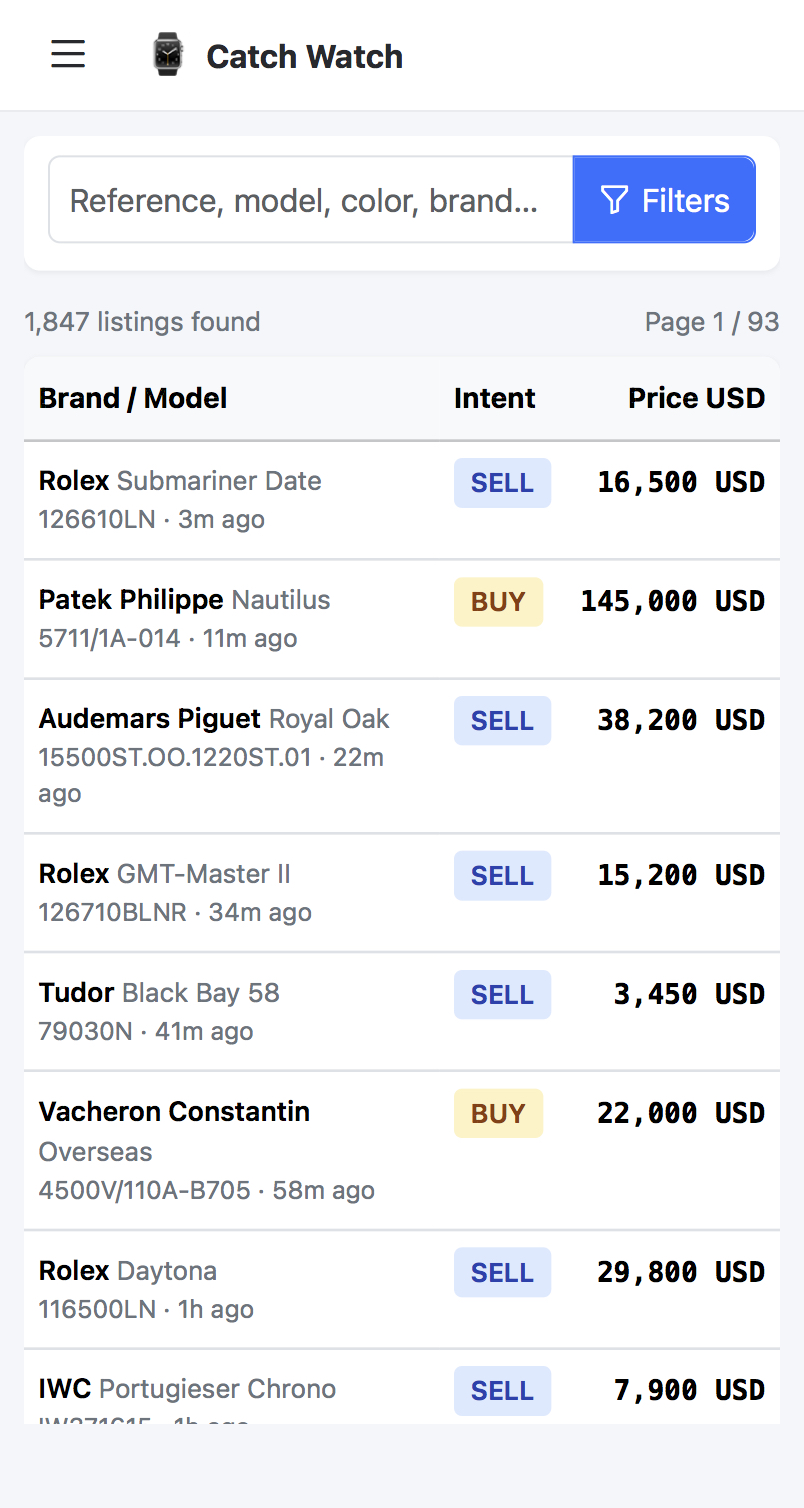The height and width of the screenshot is (1508, 804).
Task: Open the Filters panel
Action: point(664,199)
